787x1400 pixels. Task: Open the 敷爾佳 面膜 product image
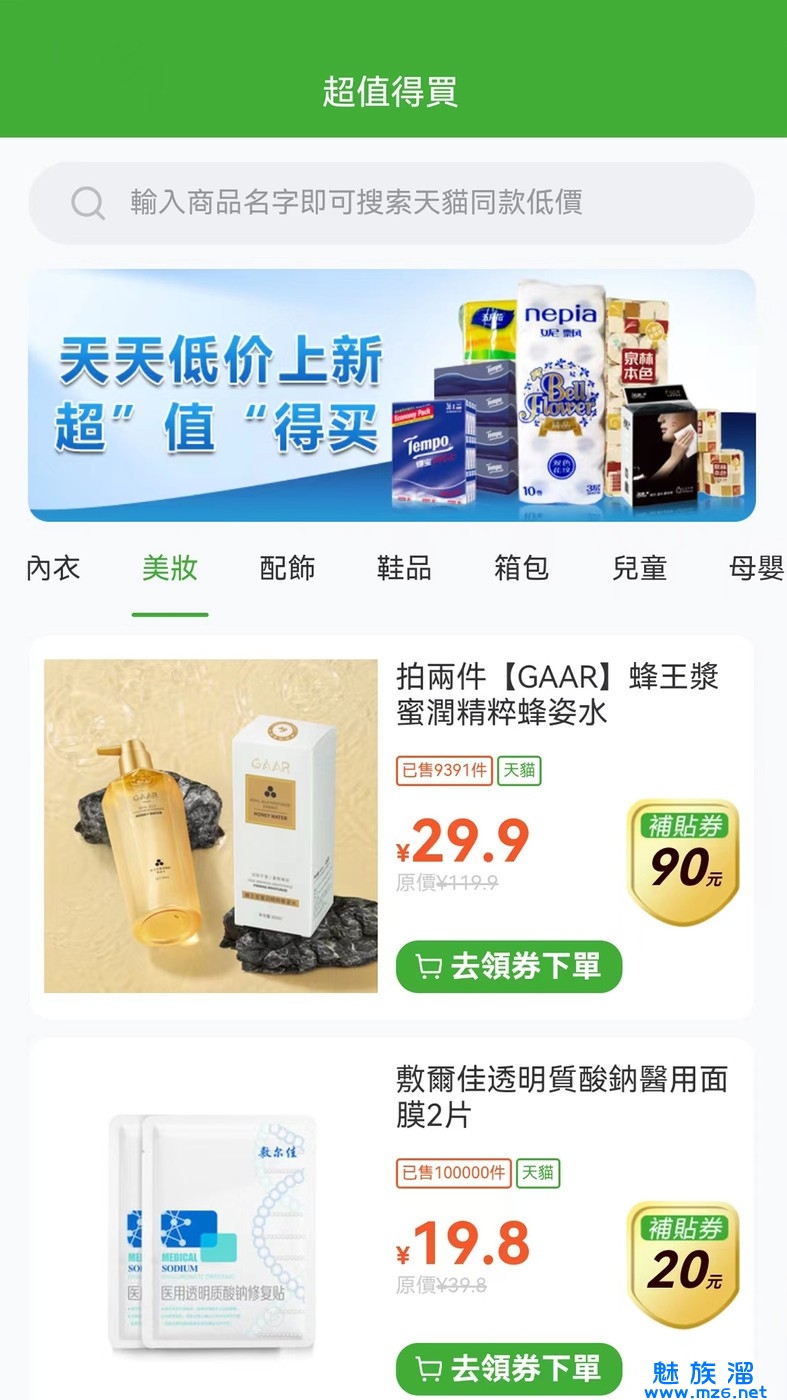211,1230
